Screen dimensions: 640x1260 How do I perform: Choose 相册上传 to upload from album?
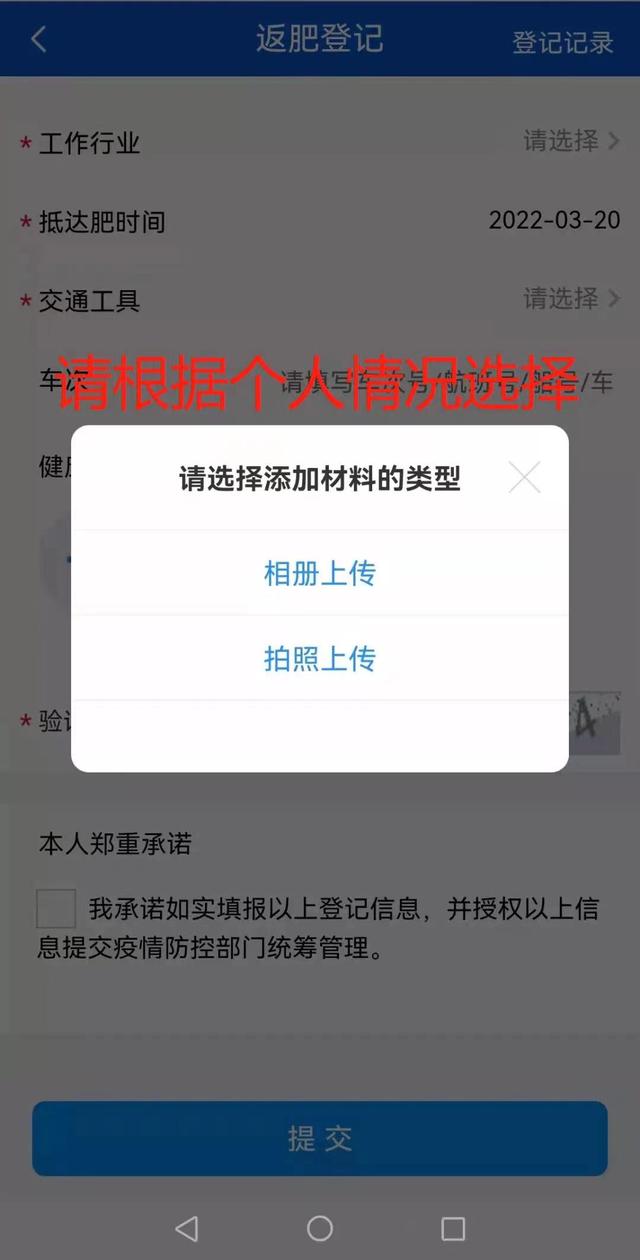pos(319,574)
